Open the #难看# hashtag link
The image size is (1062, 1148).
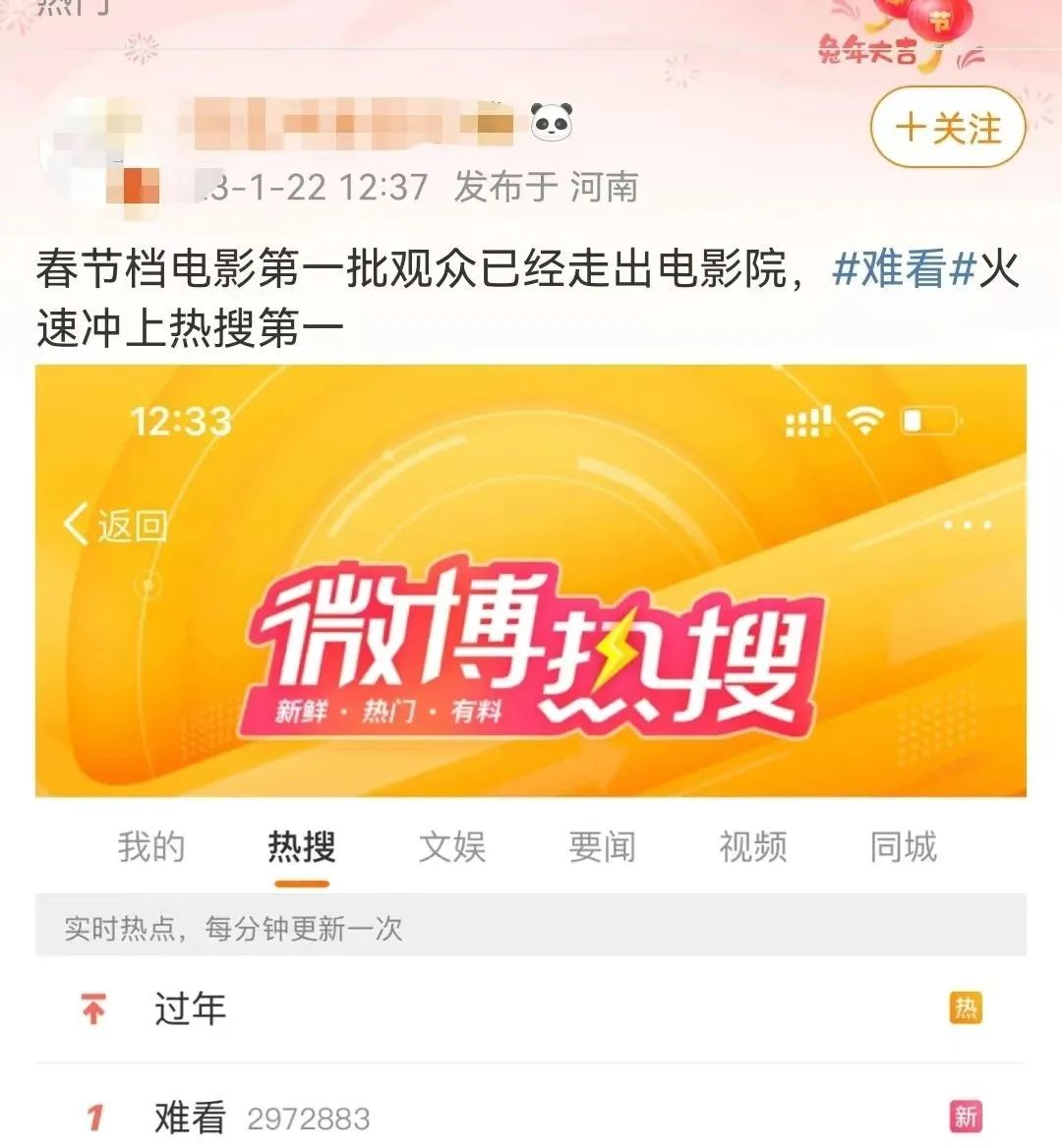[903, 268]
